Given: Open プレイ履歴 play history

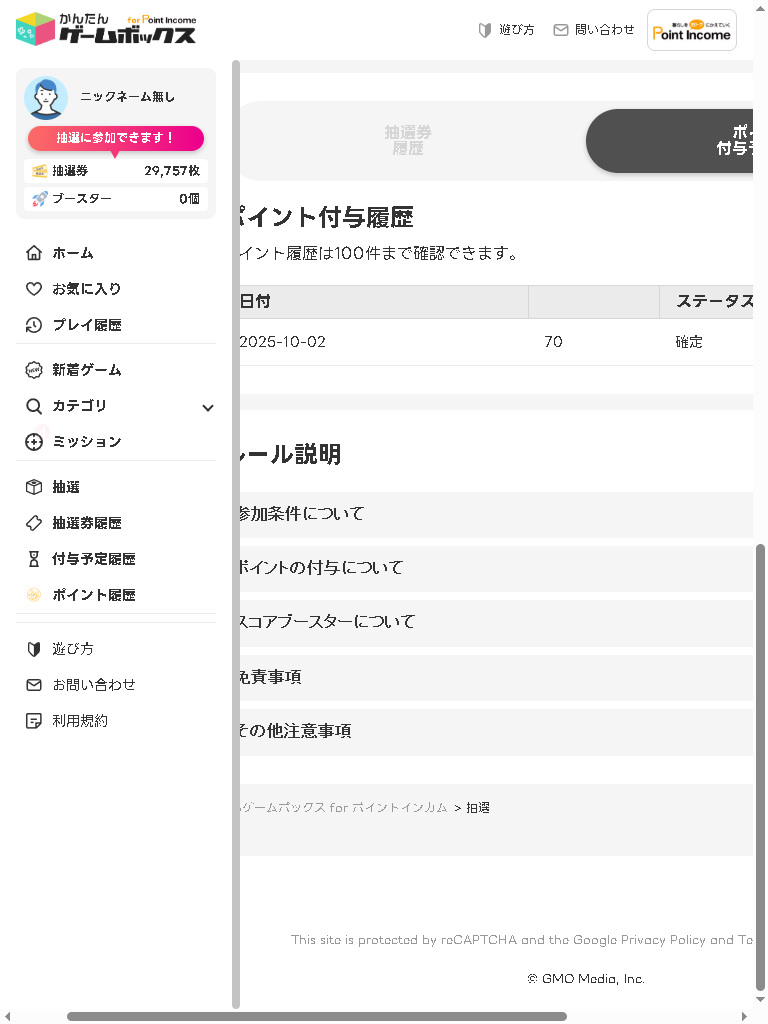Looking at the screenshot, I should 86,325.
